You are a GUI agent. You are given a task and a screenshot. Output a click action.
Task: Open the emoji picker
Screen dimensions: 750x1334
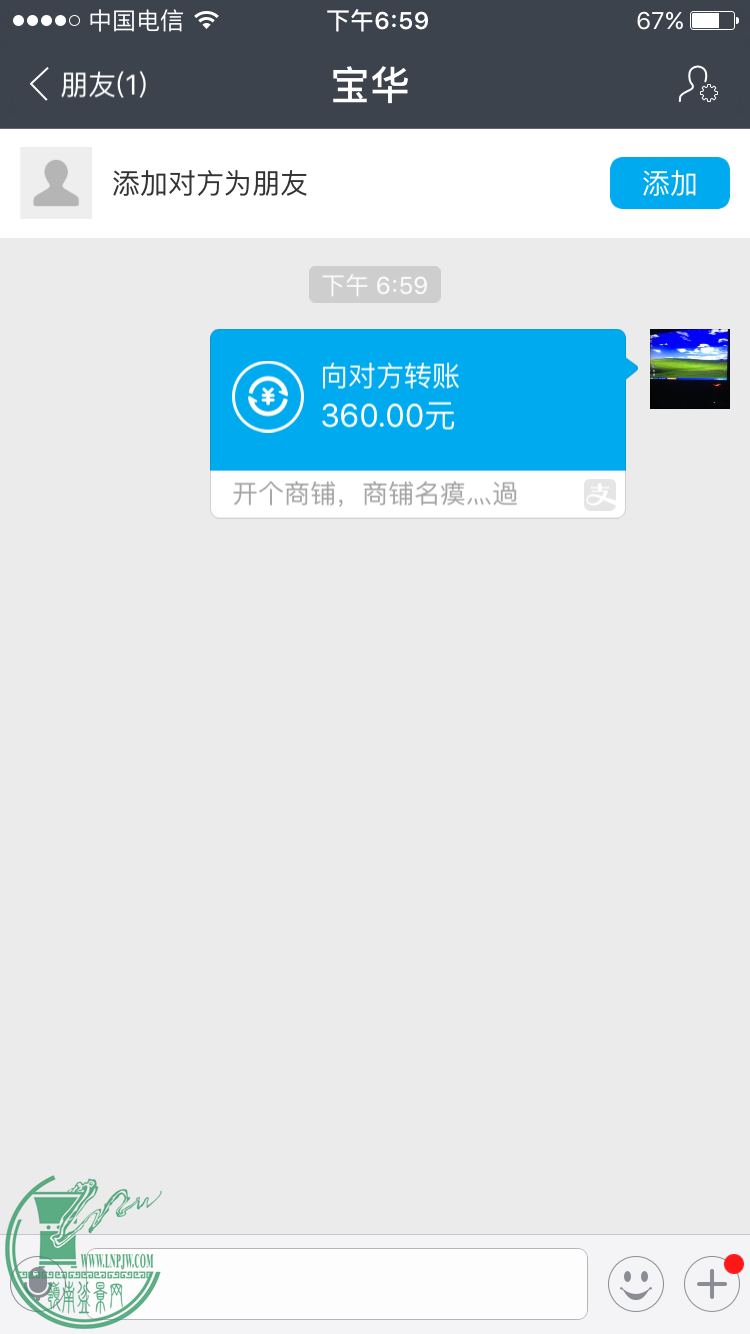click(636, 1283)
